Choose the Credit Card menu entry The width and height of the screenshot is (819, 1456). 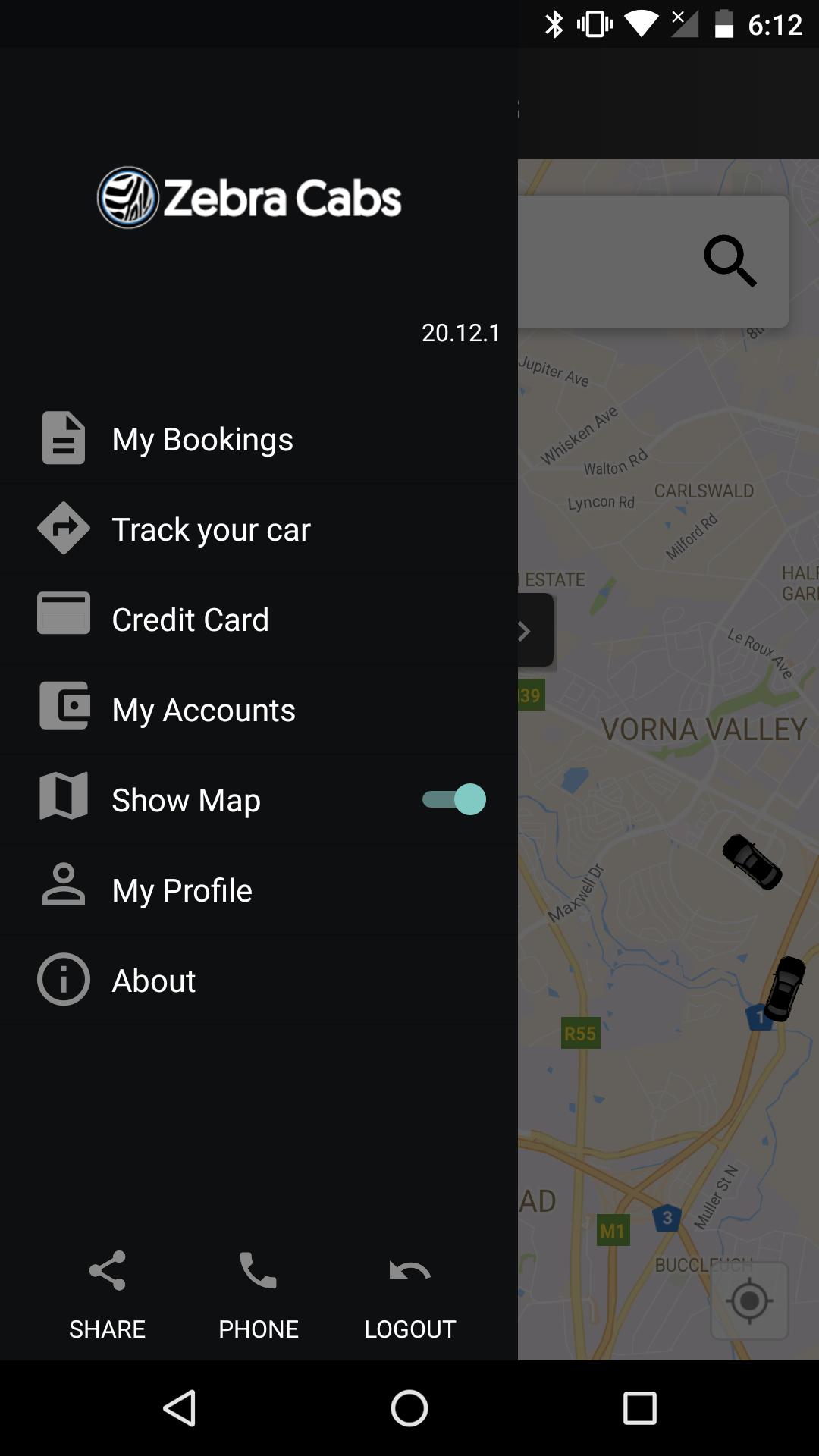click(190, 618)
